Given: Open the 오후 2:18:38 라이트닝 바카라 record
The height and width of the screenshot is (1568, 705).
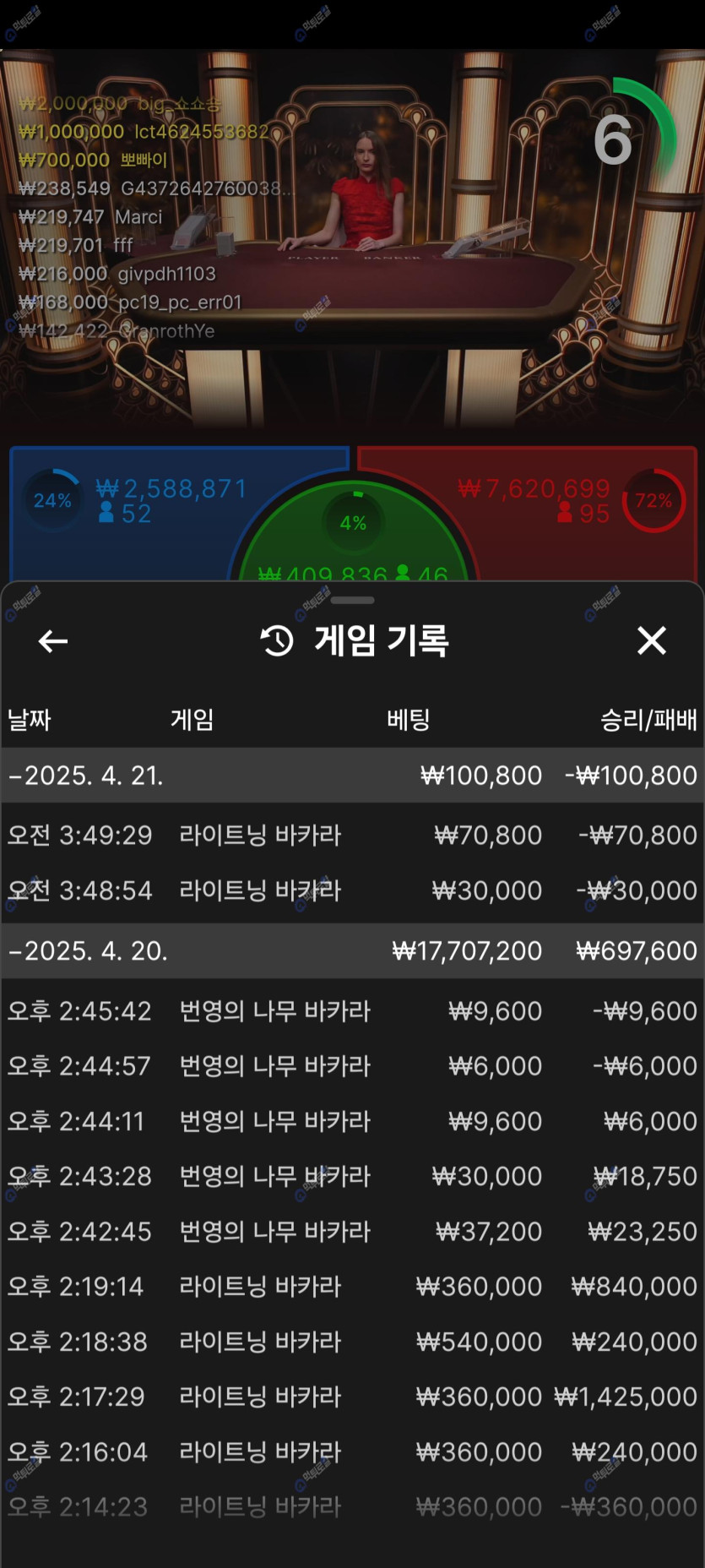Looking at the screenshot, I should click(x=352, y=1342).
